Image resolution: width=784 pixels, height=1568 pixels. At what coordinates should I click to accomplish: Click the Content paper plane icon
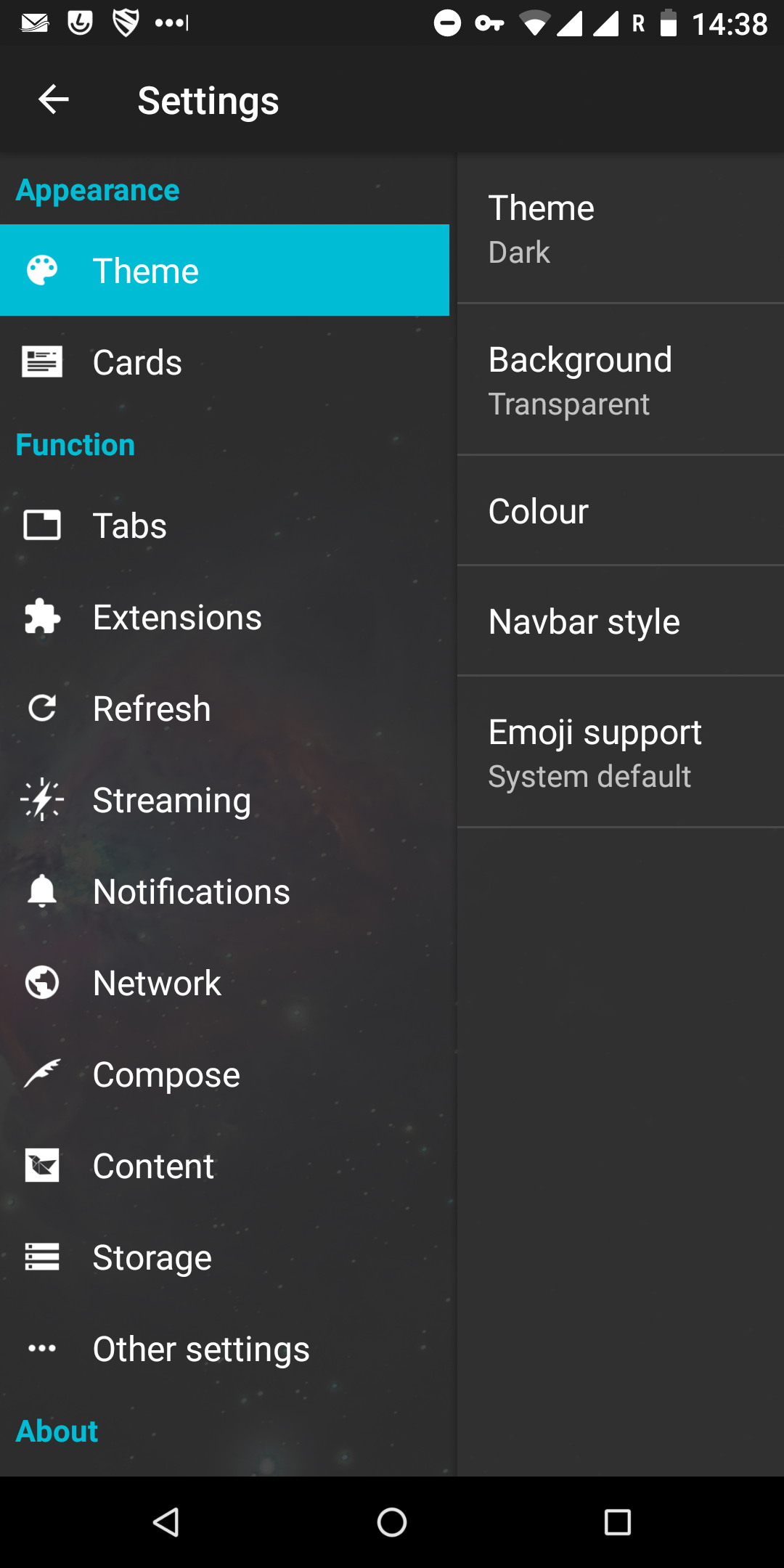pyautogui.click(x=43, y=1166)
